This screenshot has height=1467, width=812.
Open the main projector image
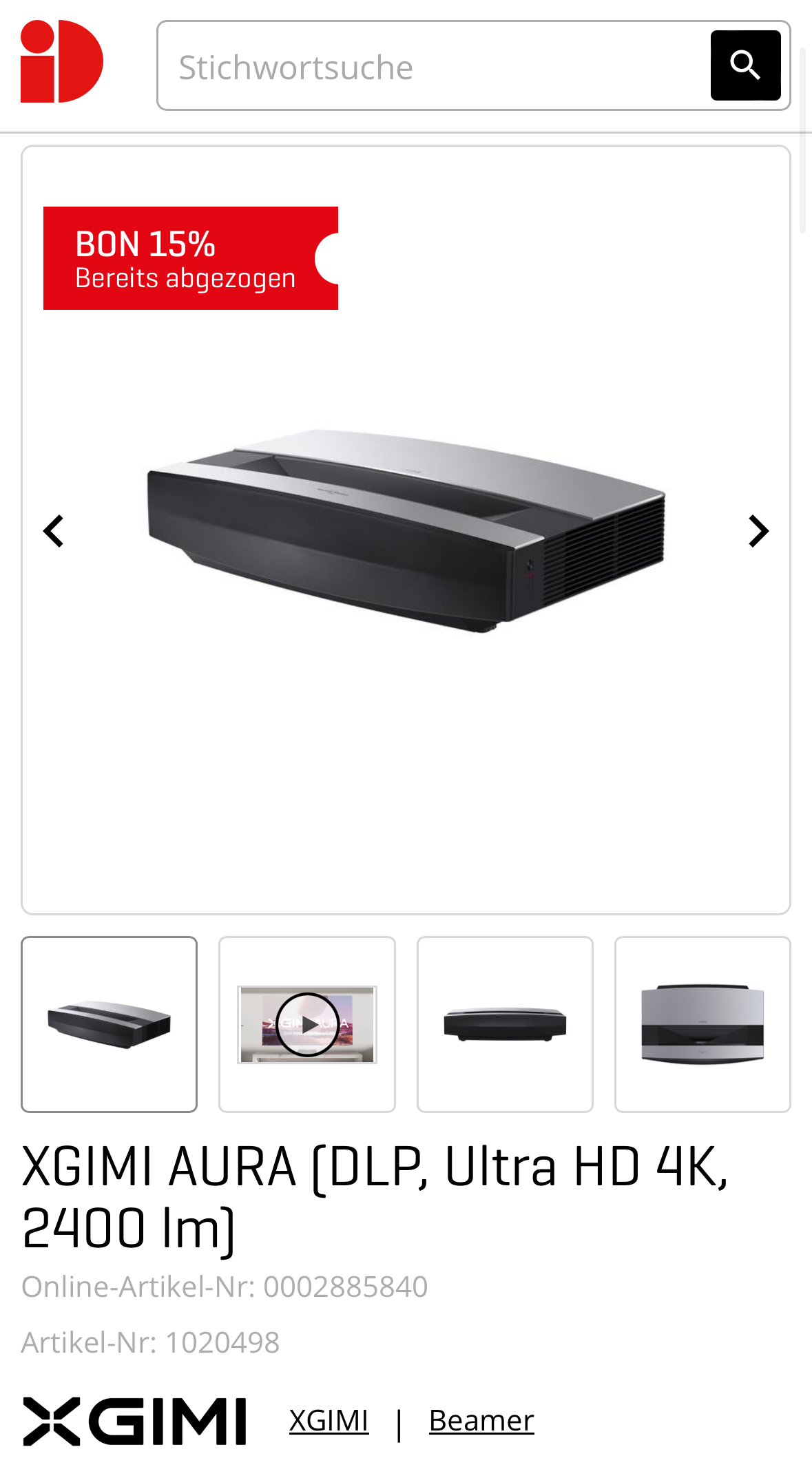pyautogui.click(x=406, y=530)
